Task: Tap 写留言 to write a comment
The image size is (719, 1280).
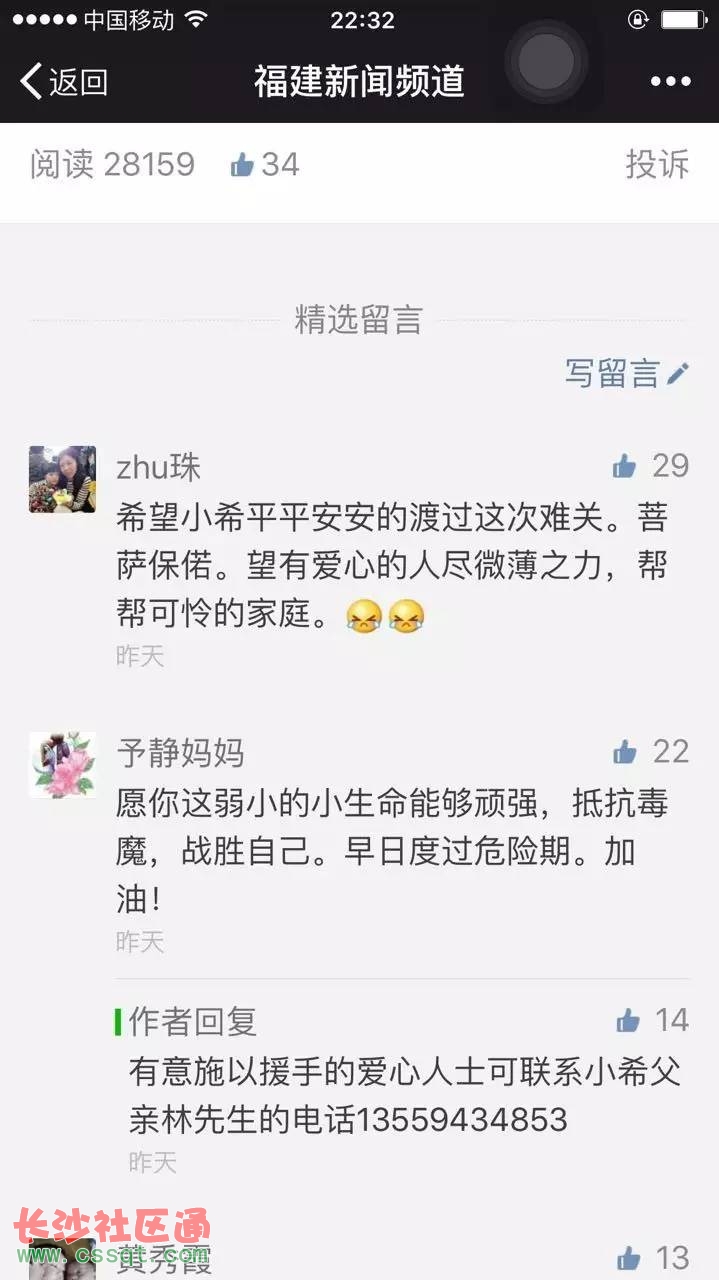Action: pyautogui.click(x=627, y=373)
